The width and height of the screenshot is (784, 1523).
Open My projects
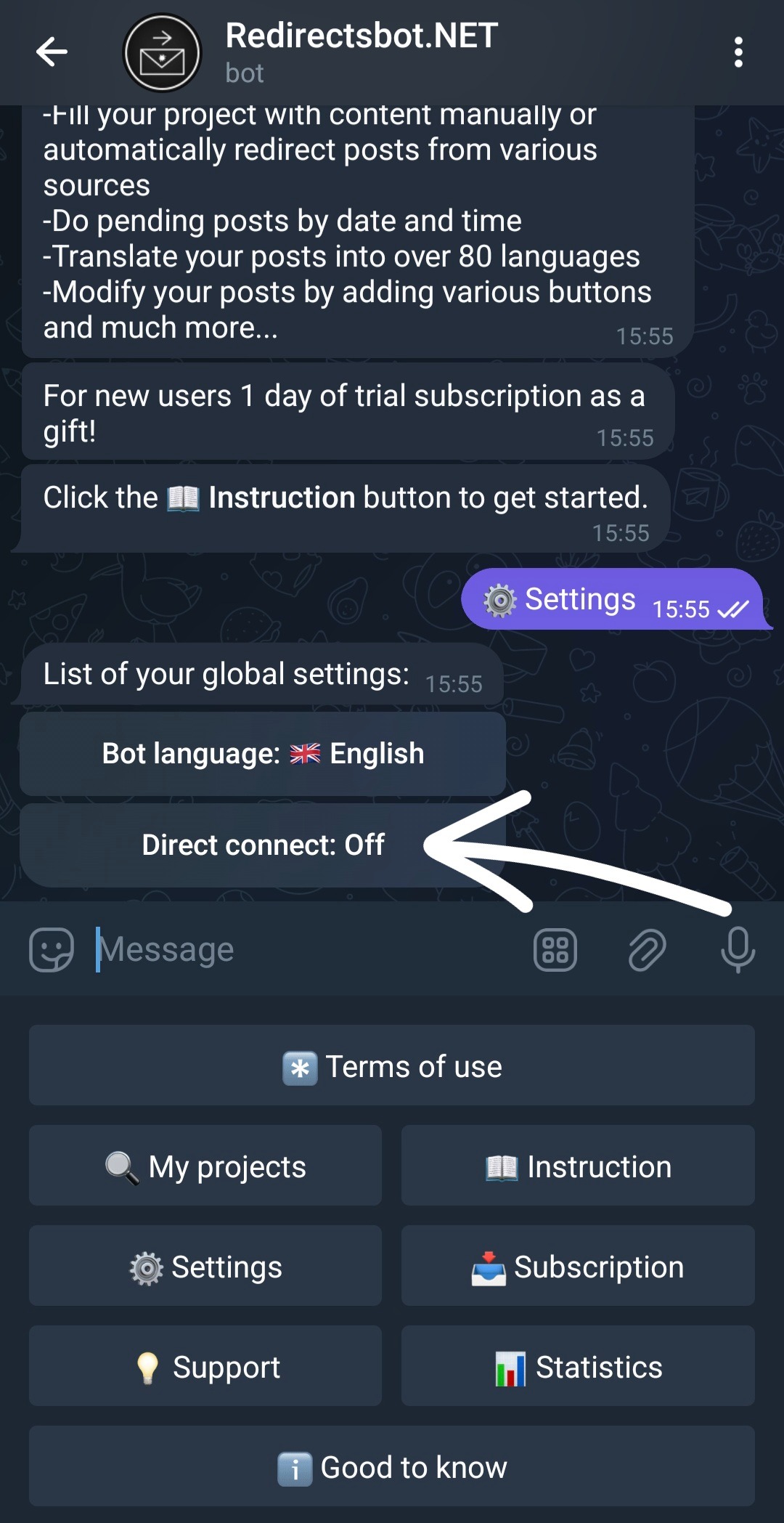click(205, 1166)
